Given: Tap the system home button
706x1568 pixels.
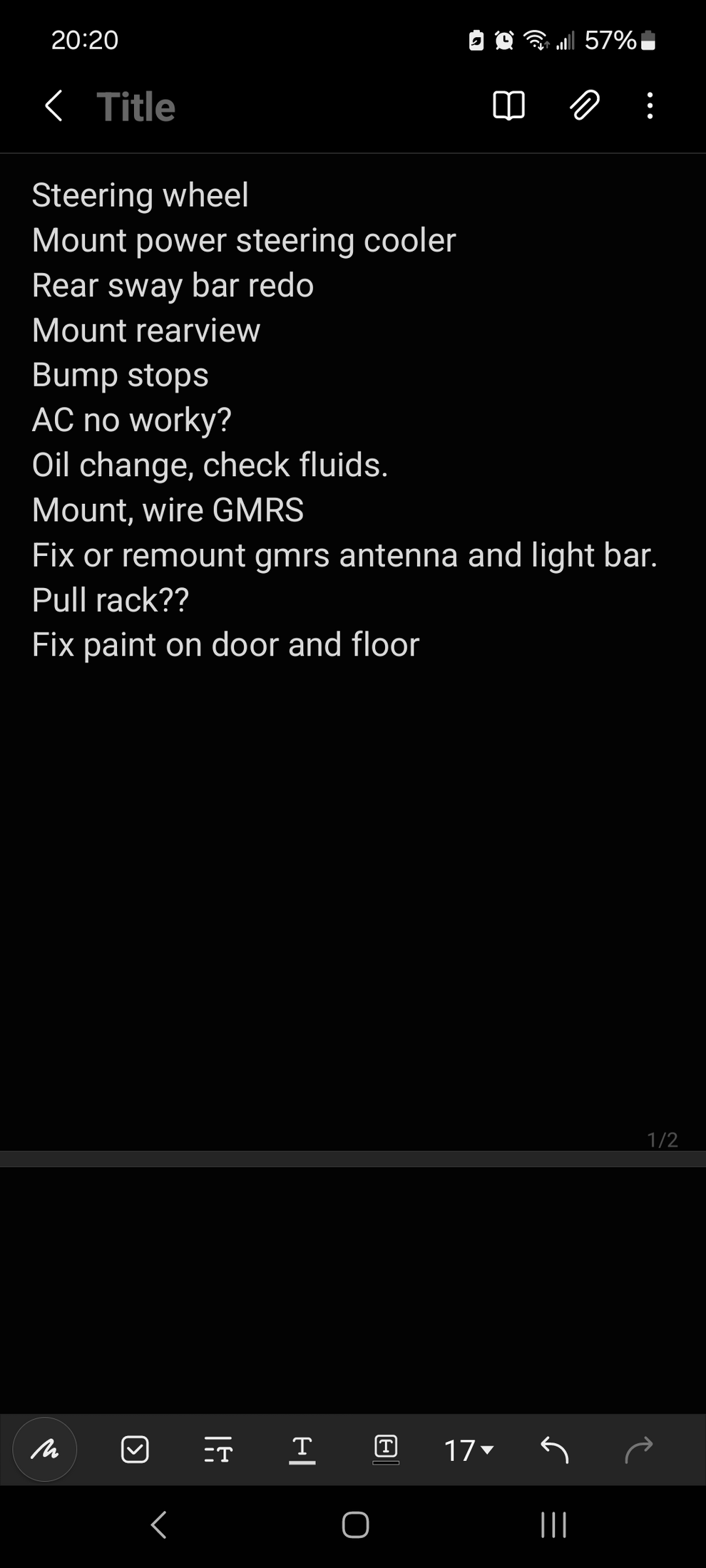Looking at the screenshot, I should pyautogui.click(x=355, y=1525).
